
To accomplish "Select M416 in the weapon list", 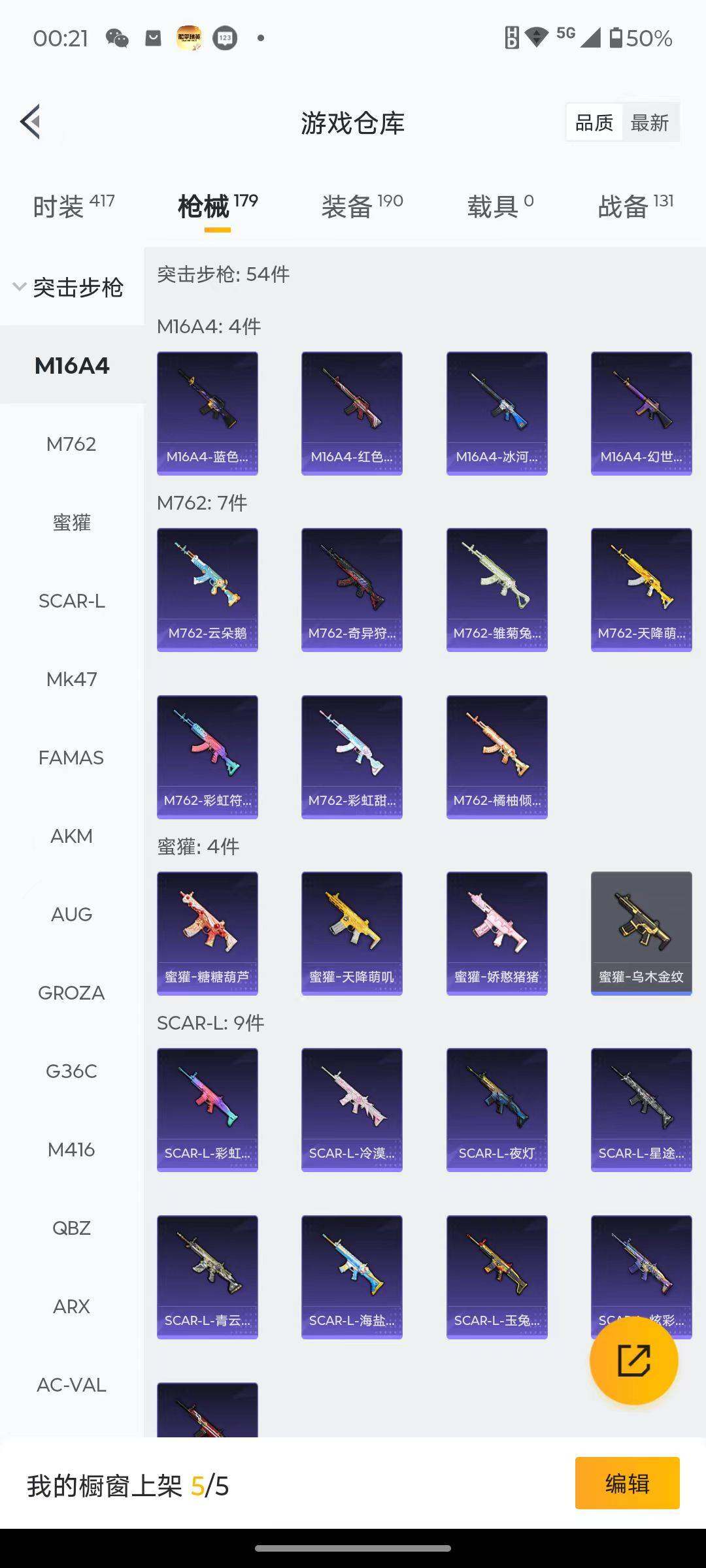I will click(71, 1150).
